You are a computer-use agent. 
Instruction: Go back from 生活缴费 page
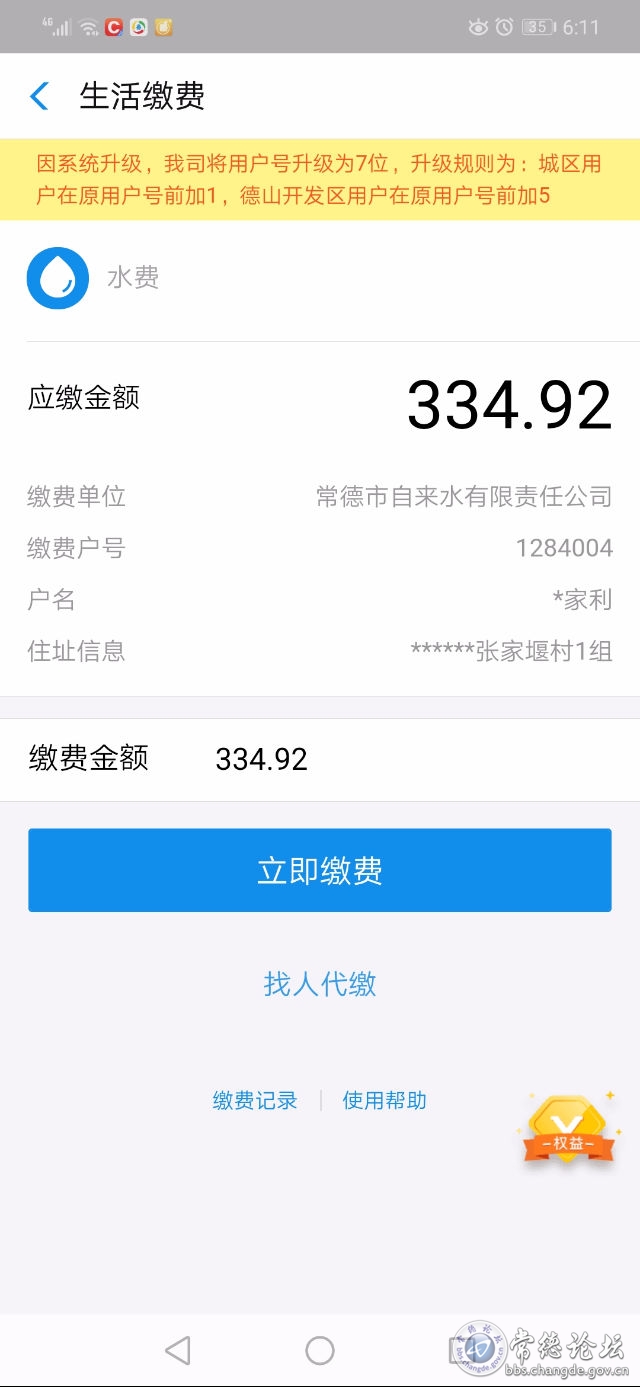pos(39,96)
